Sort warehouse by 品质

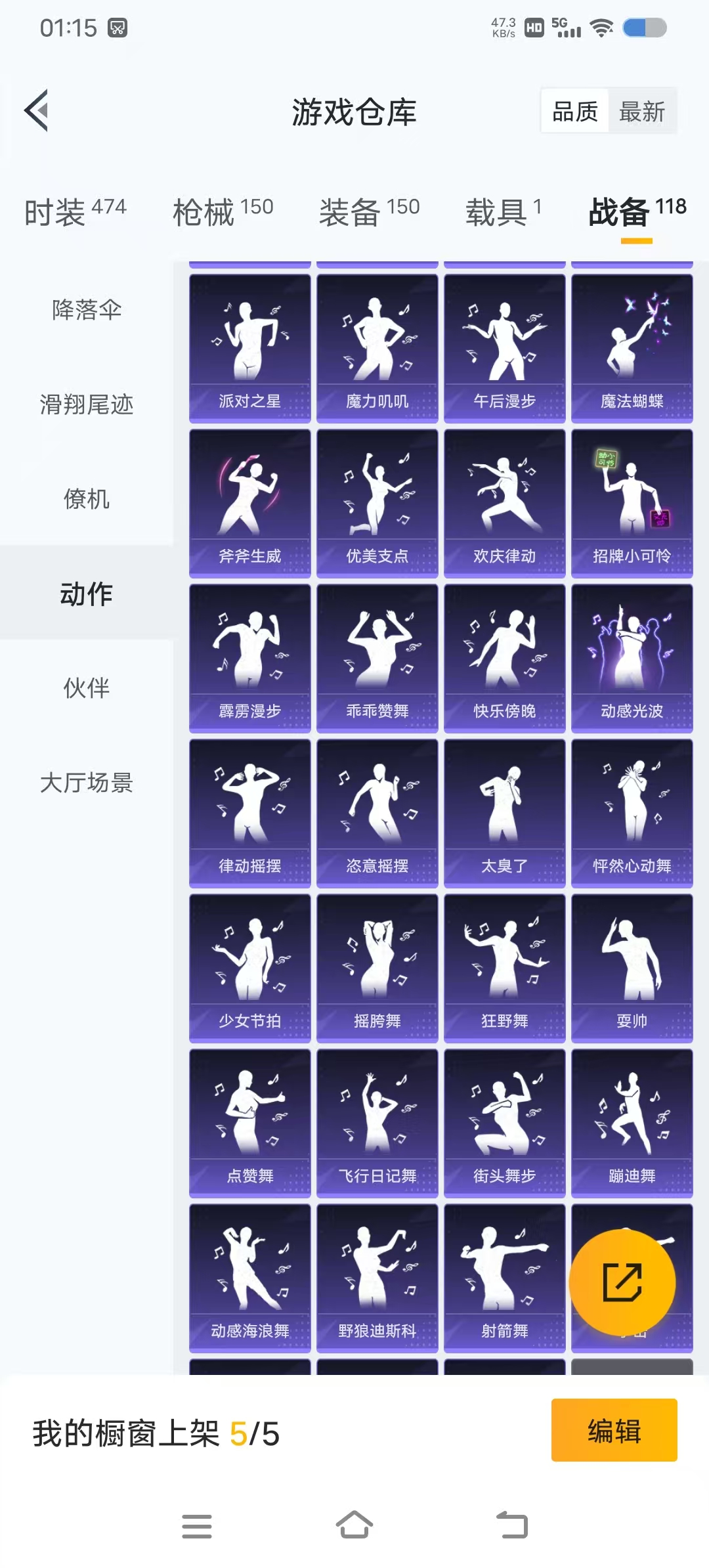tap(575, 112)
